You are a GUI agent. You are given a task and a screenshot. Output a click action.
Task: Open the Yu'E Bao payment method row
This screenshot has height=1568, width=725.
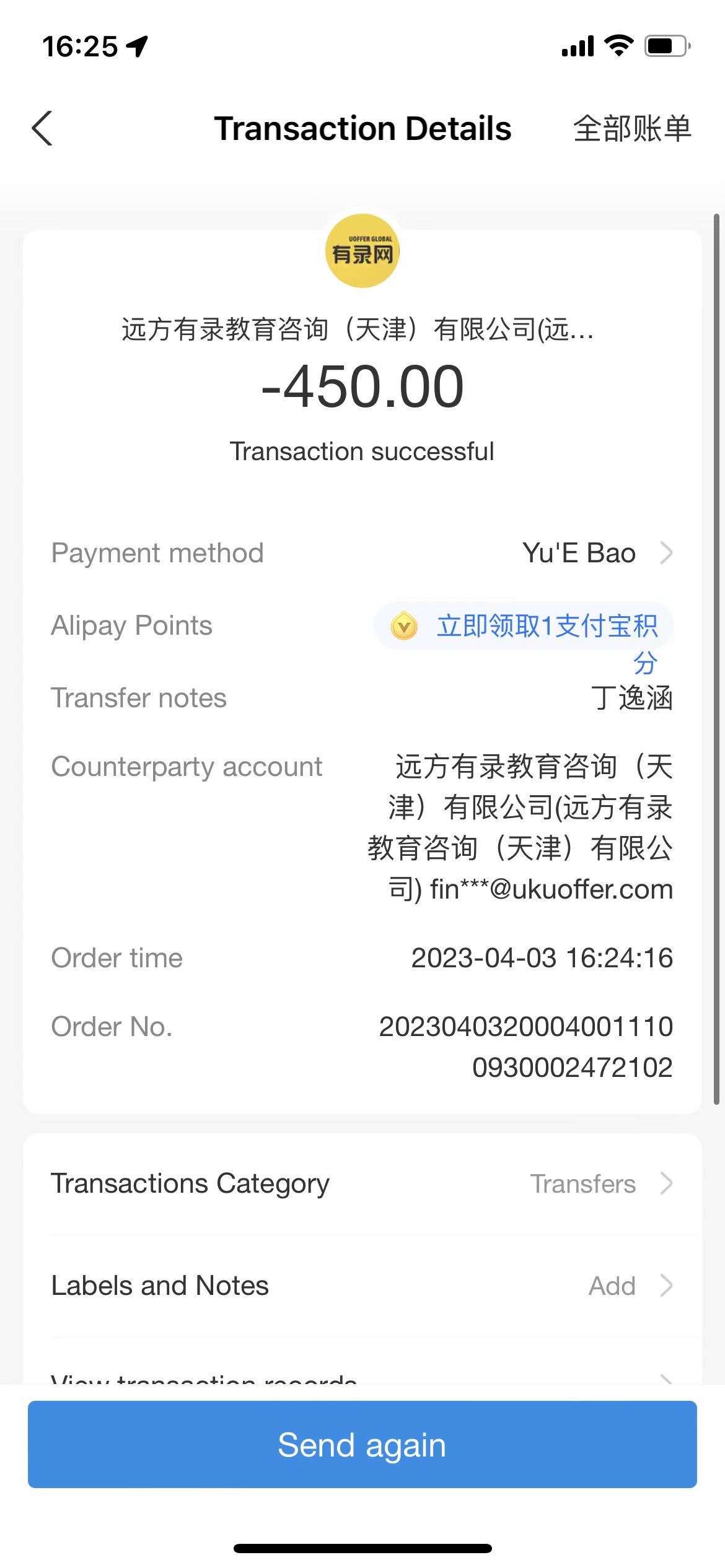tap(595, 553)
